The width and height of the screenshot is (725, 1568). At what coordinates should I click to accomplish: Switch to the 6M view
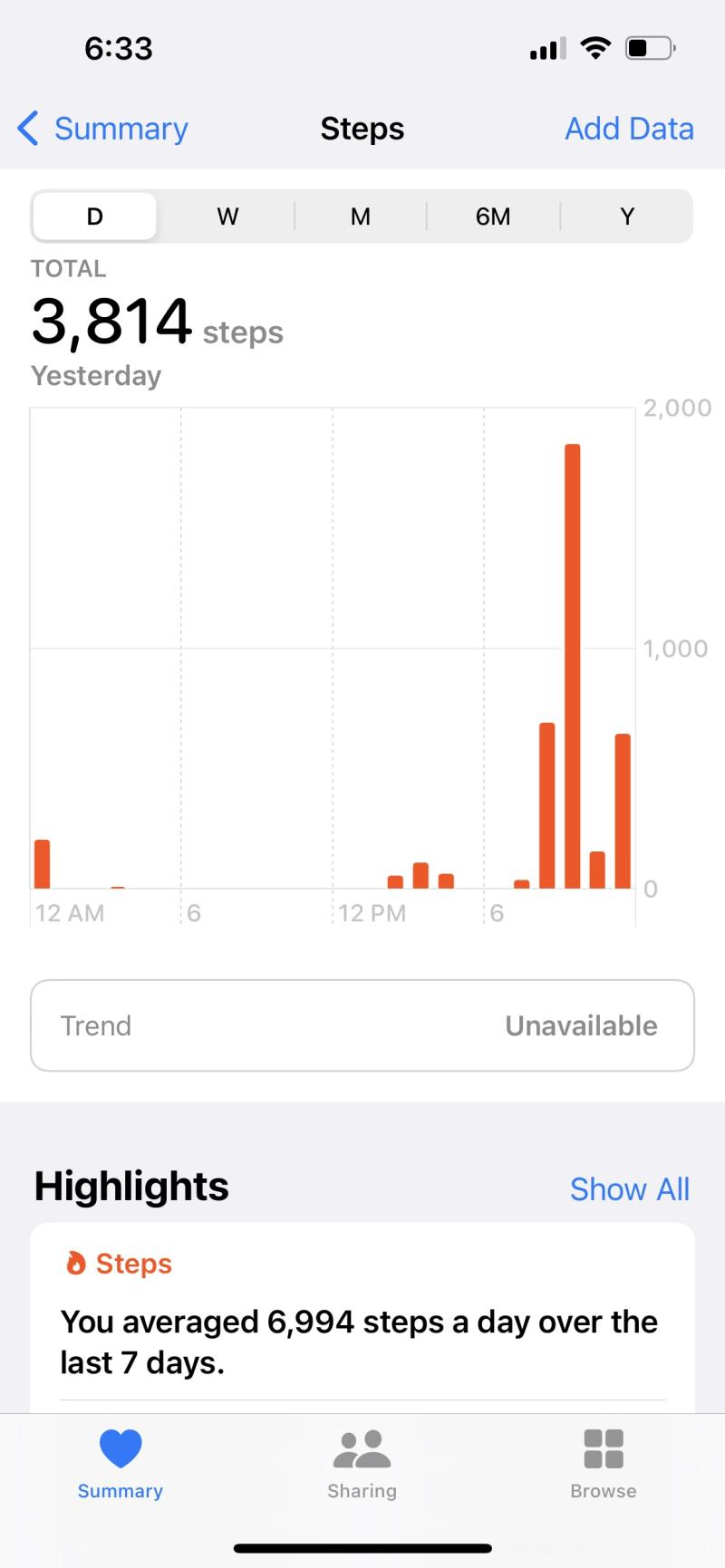pyautogui.click(x=493, y=216)
